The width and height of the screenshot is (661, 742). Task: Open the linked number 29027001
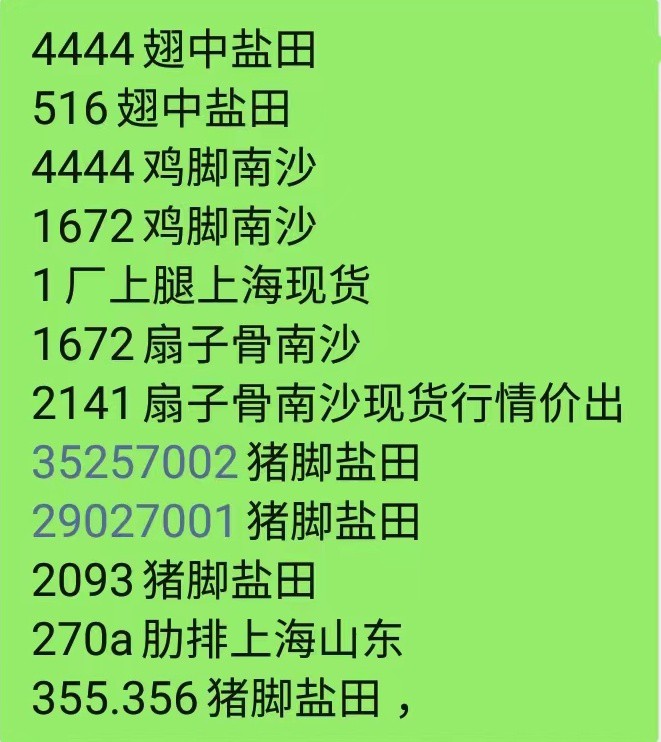point(133,520)
